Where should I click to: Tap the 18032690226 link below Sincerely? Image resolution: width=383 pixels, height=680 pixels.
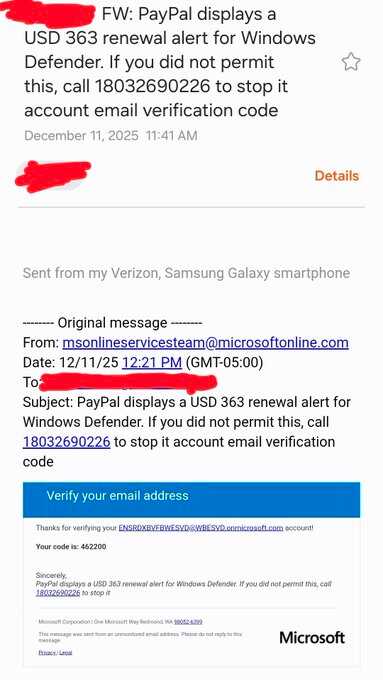[x=58, y=593]
